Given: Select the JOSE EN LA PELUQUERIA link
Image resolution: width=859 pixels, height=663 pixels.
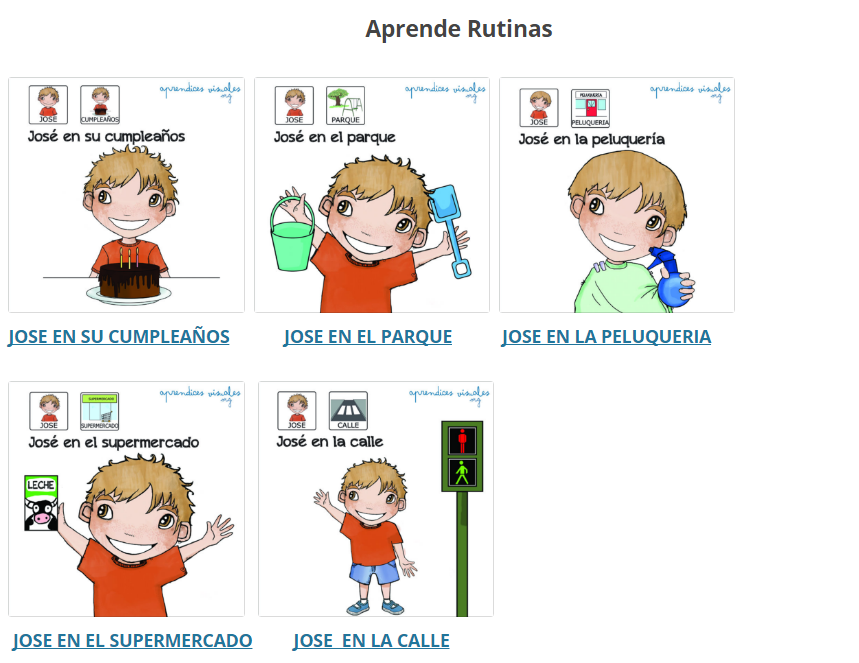Looking at the screenshot, I should pyautogui.click(x=606, y=337).
